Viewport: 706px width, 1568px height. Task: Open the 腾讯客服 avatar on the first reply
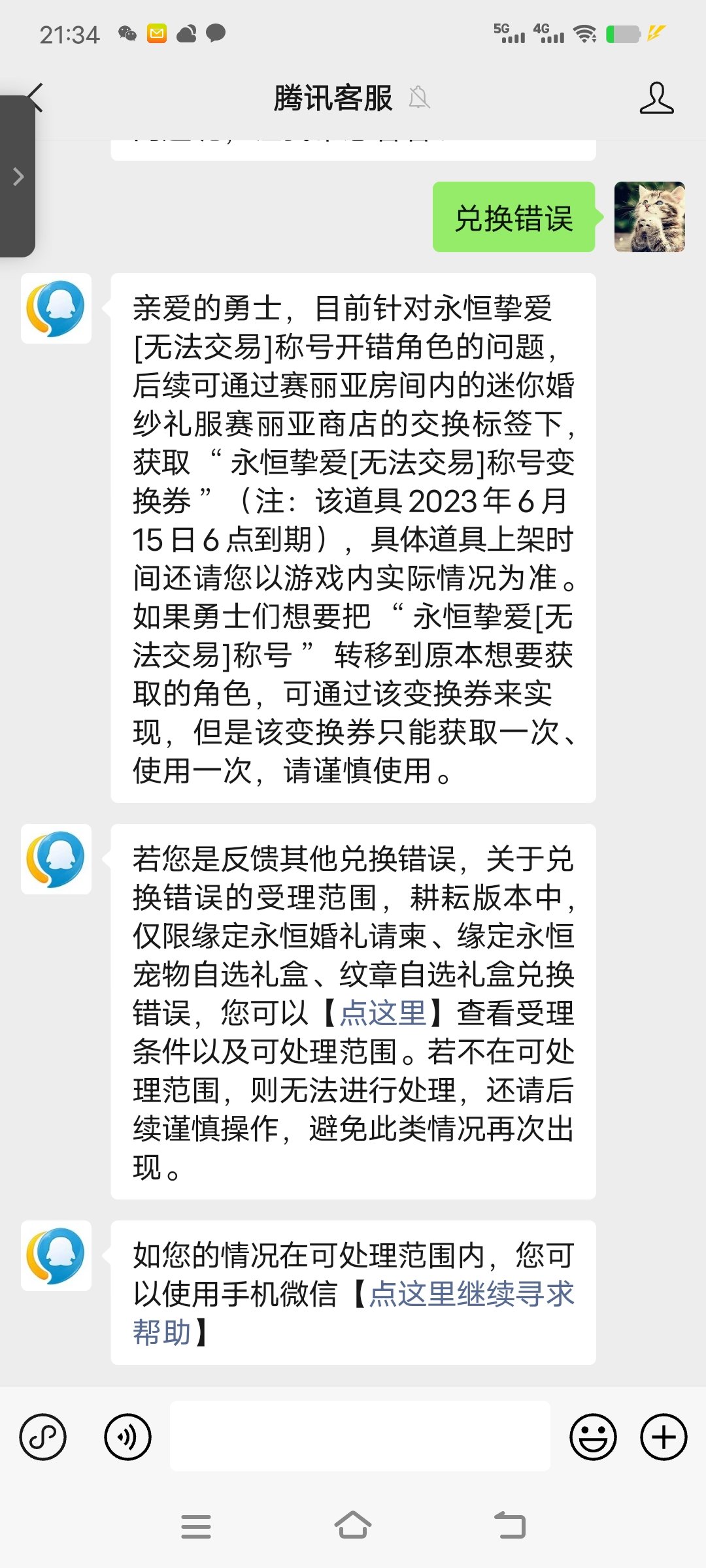pyautogui.click(x=56, y=308)
